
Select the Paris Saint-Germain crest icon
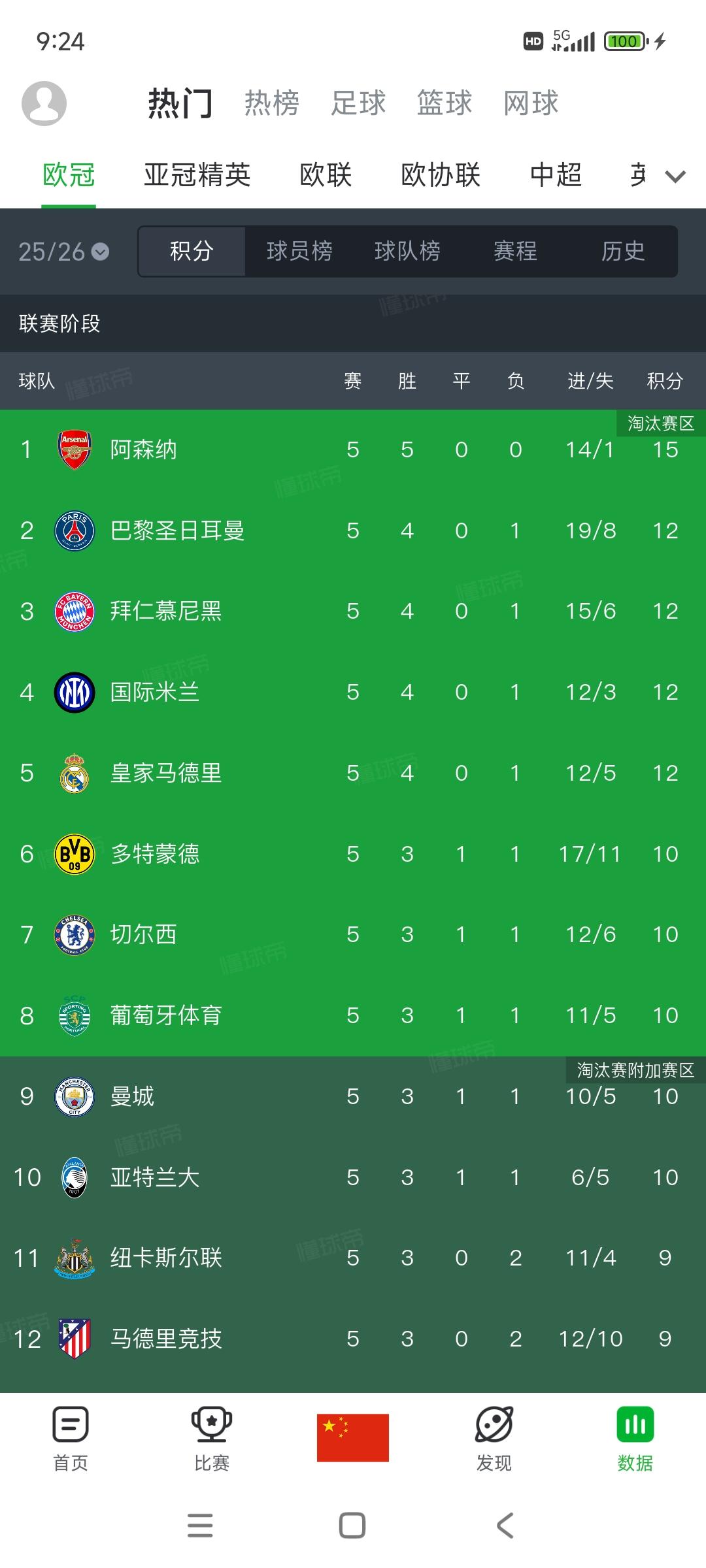tap(74, 531)
